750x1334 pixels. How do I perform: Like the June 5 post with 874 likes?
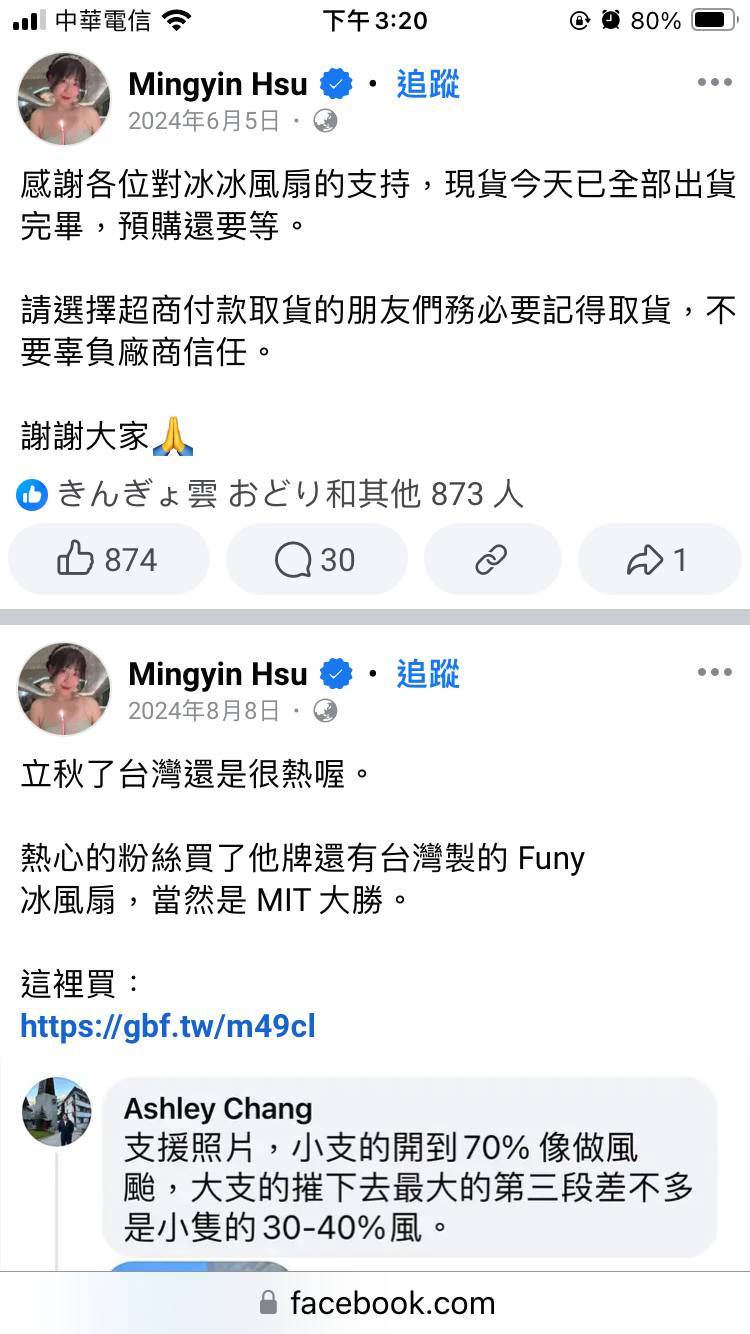pyautogui.click(x=108, y=560)
